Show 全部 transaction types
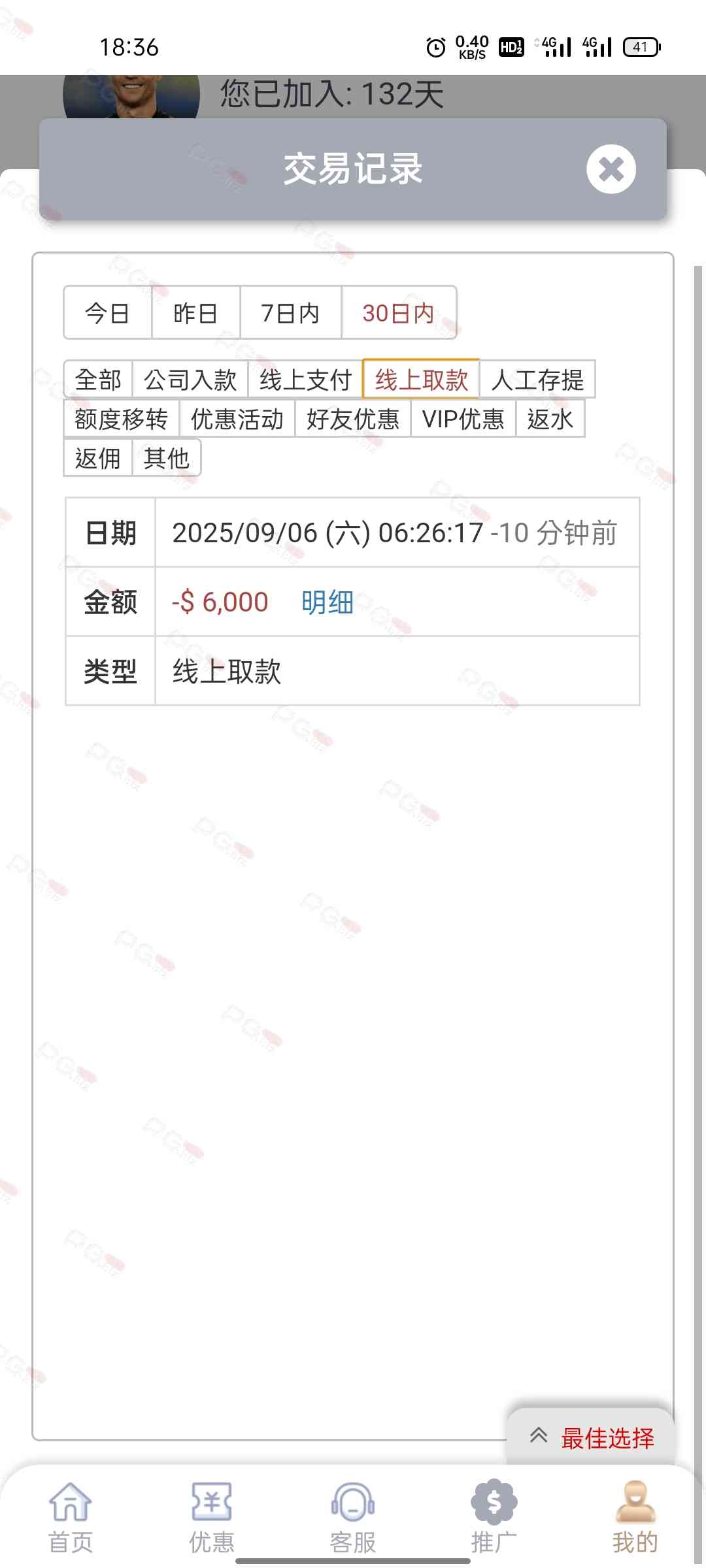 tap(98, 380)
